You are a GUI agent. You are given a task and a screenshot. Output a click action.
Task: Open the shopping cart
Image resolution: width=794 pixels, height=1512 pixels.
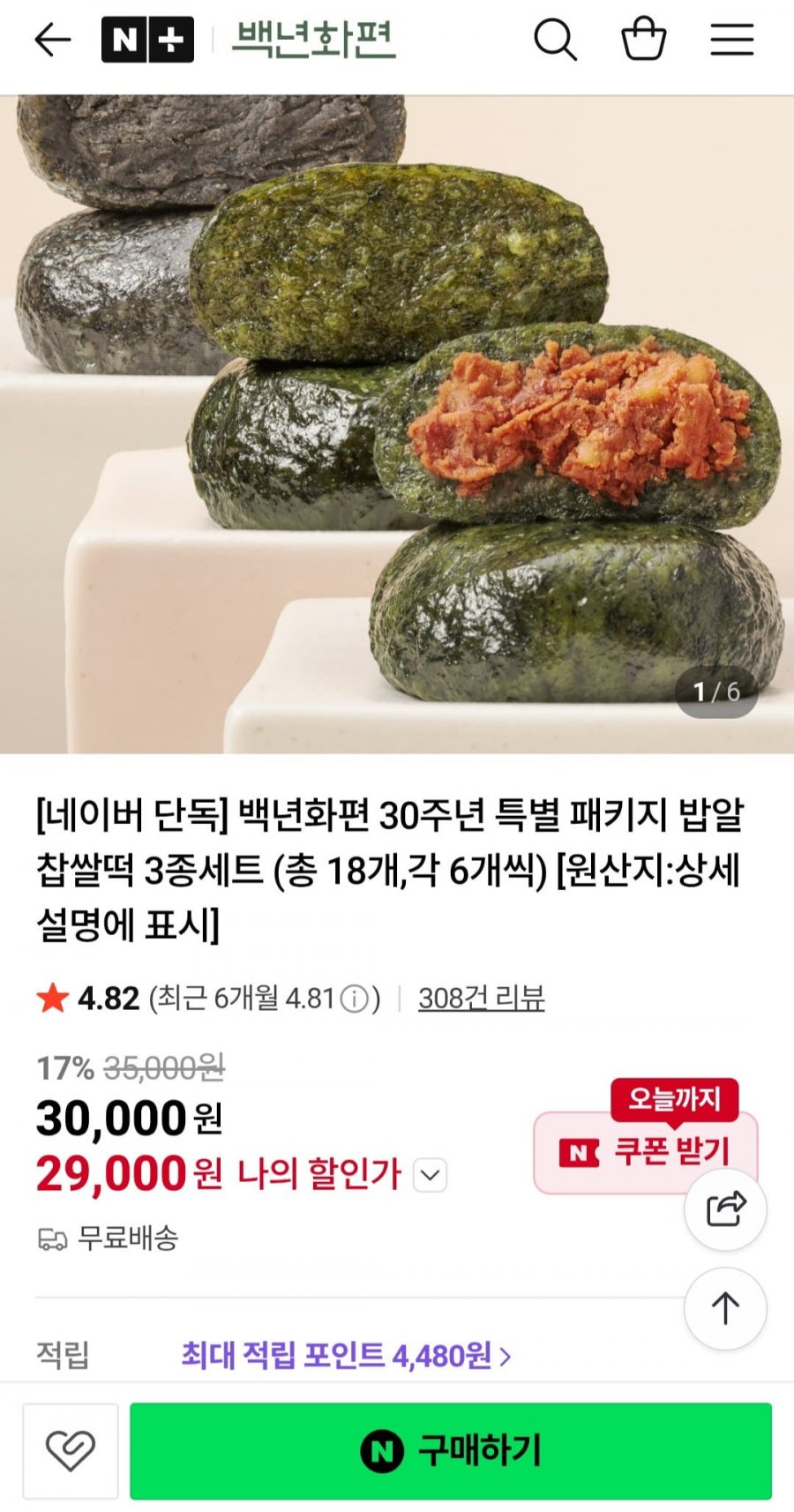(x=643, y=41)
